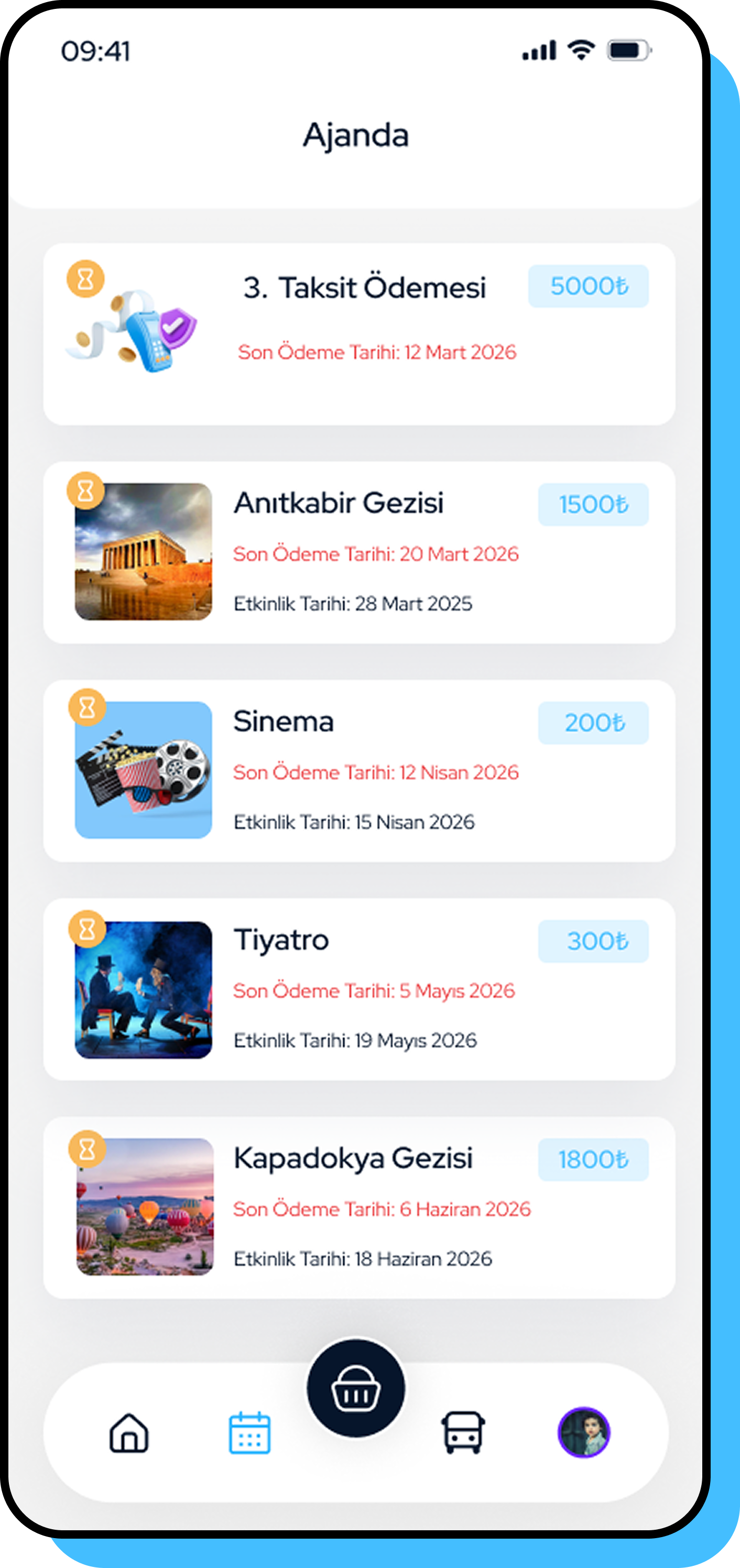Open the 3. Taksit Ödemesi card
Screen dimensions: 740x1568
[x=359, y=333]
